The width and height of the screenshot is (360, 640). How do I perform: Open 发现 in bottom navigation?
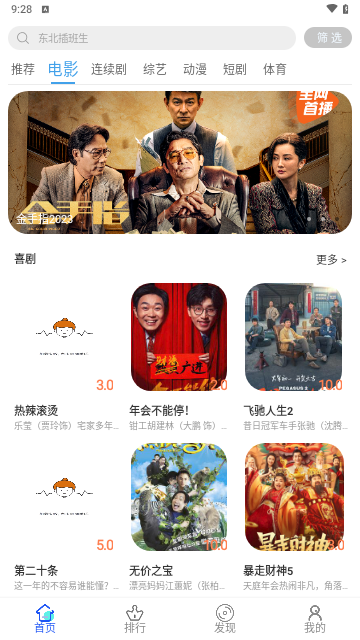pos(225,619)
